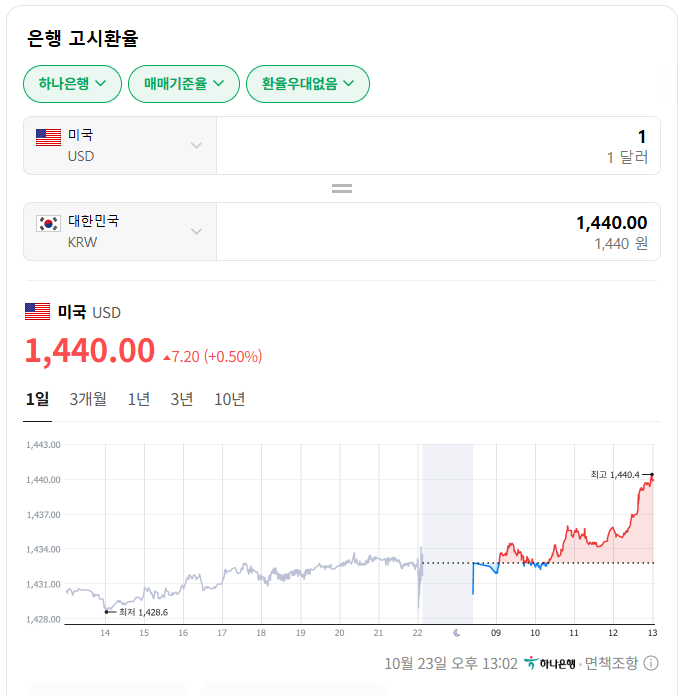View the 3년 chart period
This screenshot has width=682, height=695.
[x=182, y=399]
